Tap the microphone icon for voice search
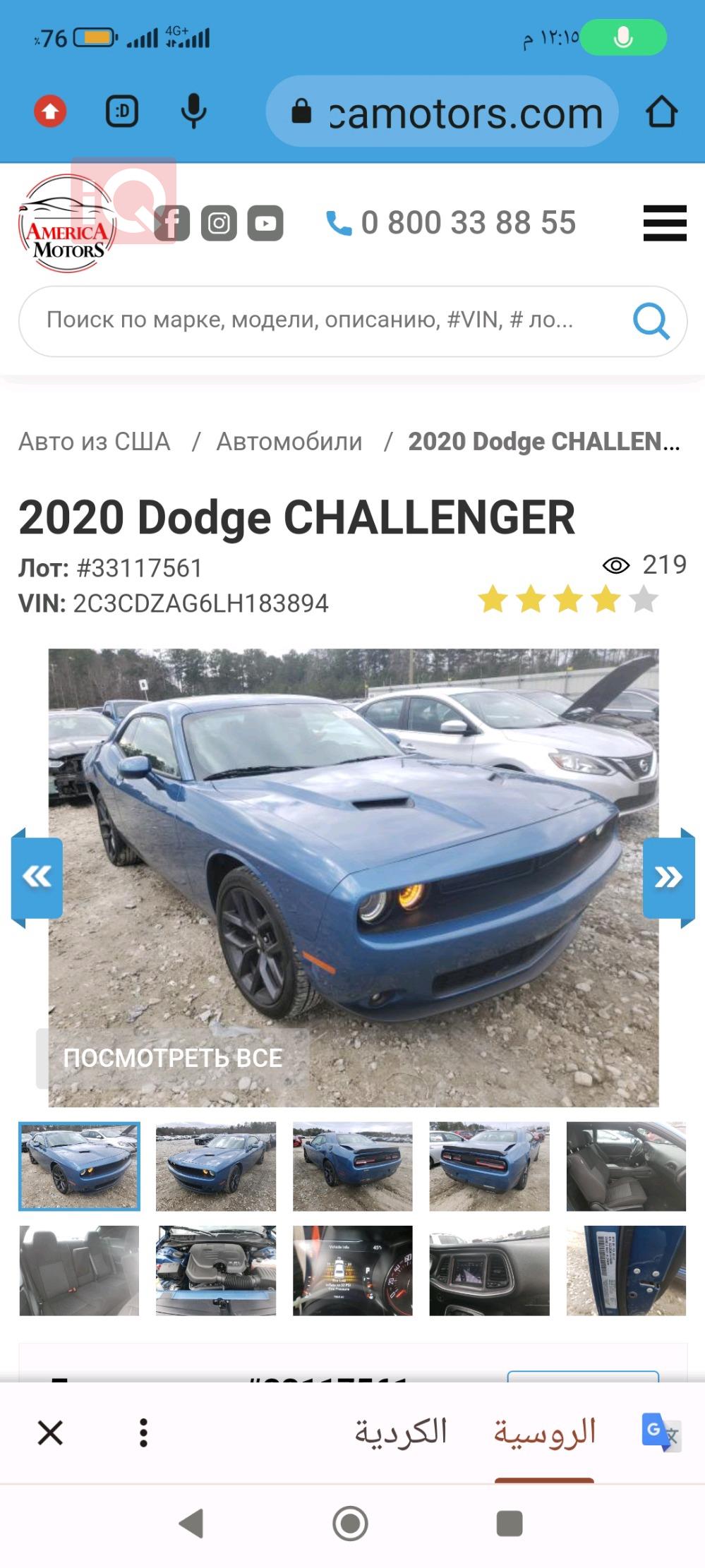The image size is (705, 1568). 193,110
